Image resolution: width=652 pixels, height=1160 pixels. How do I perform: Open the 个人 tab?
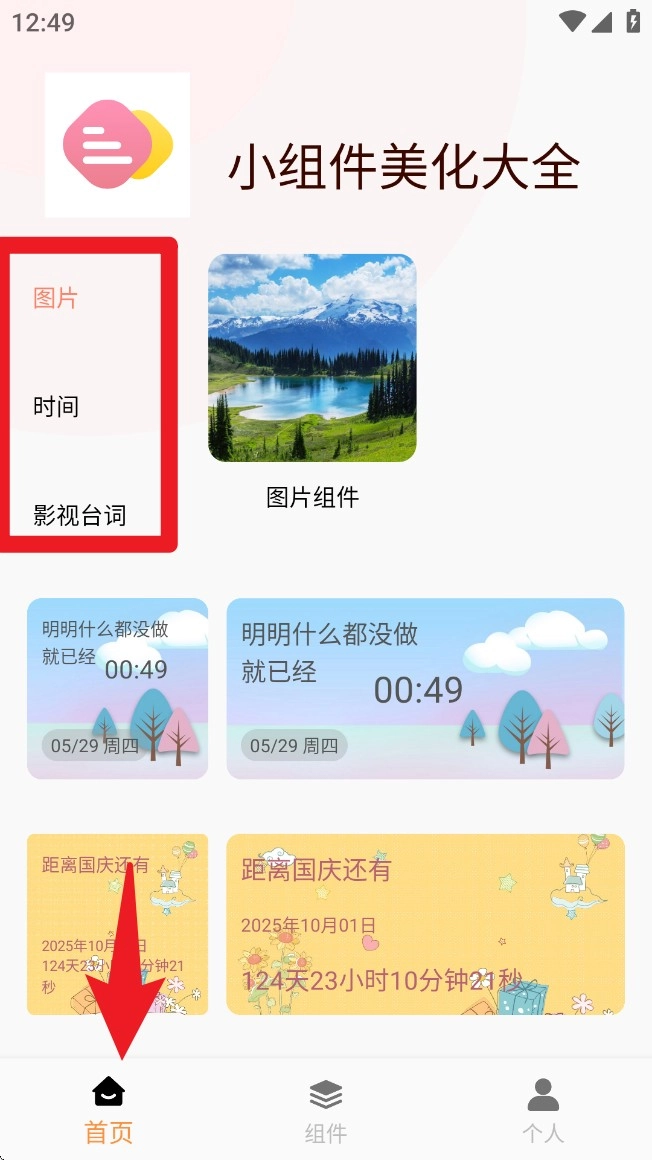click(543, 1110)
